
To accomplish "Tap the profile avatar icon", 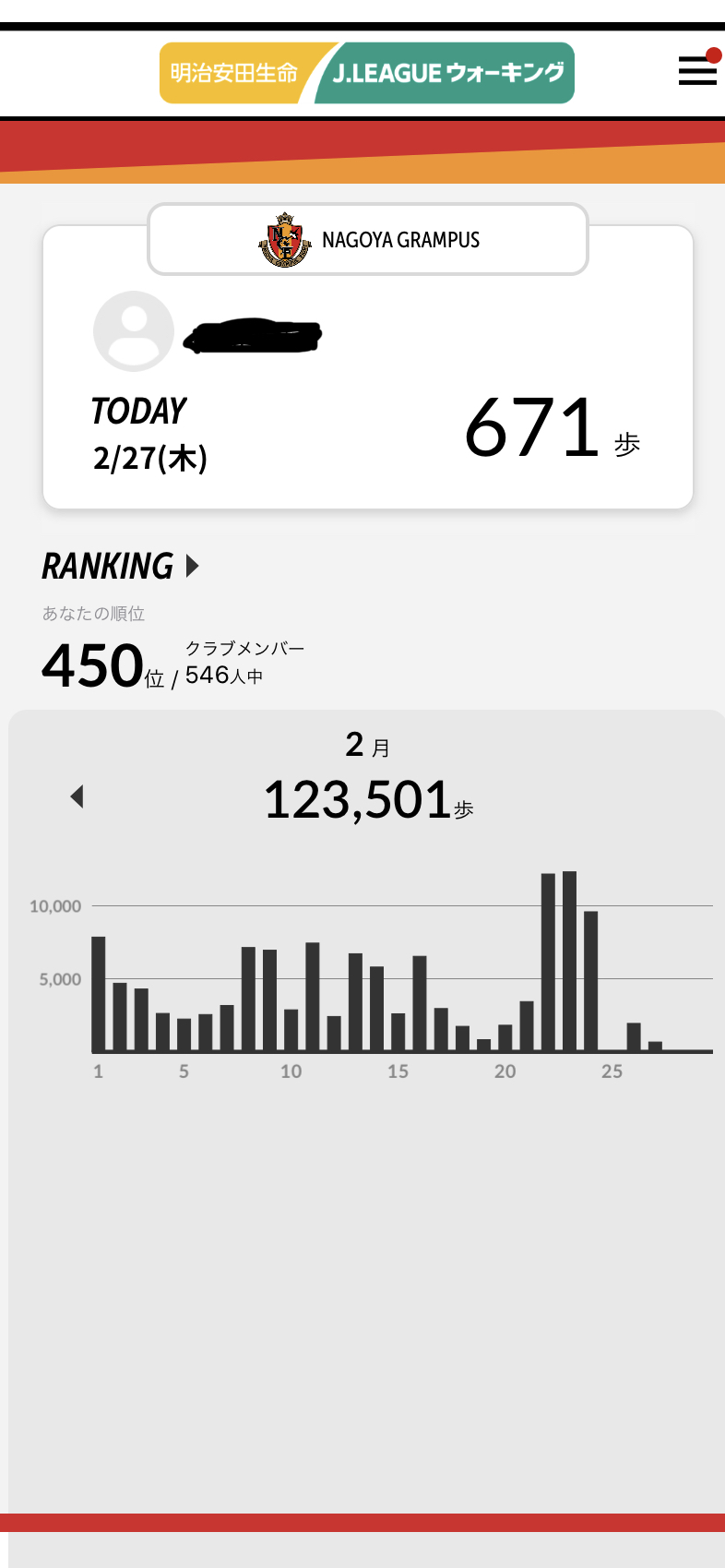I will coord(134,331).
